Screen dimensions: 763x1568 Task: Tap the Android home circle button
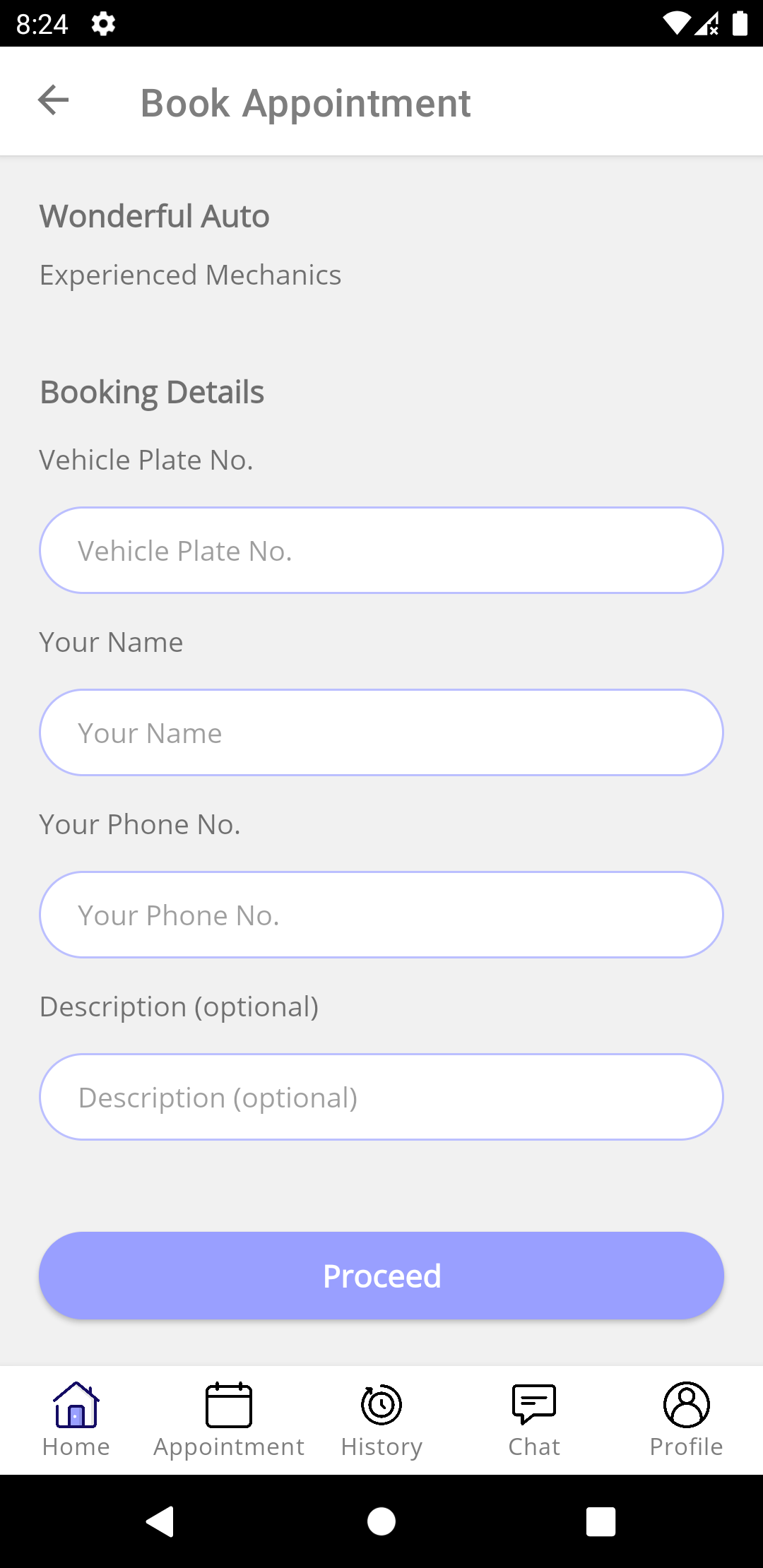[381, 1522]
